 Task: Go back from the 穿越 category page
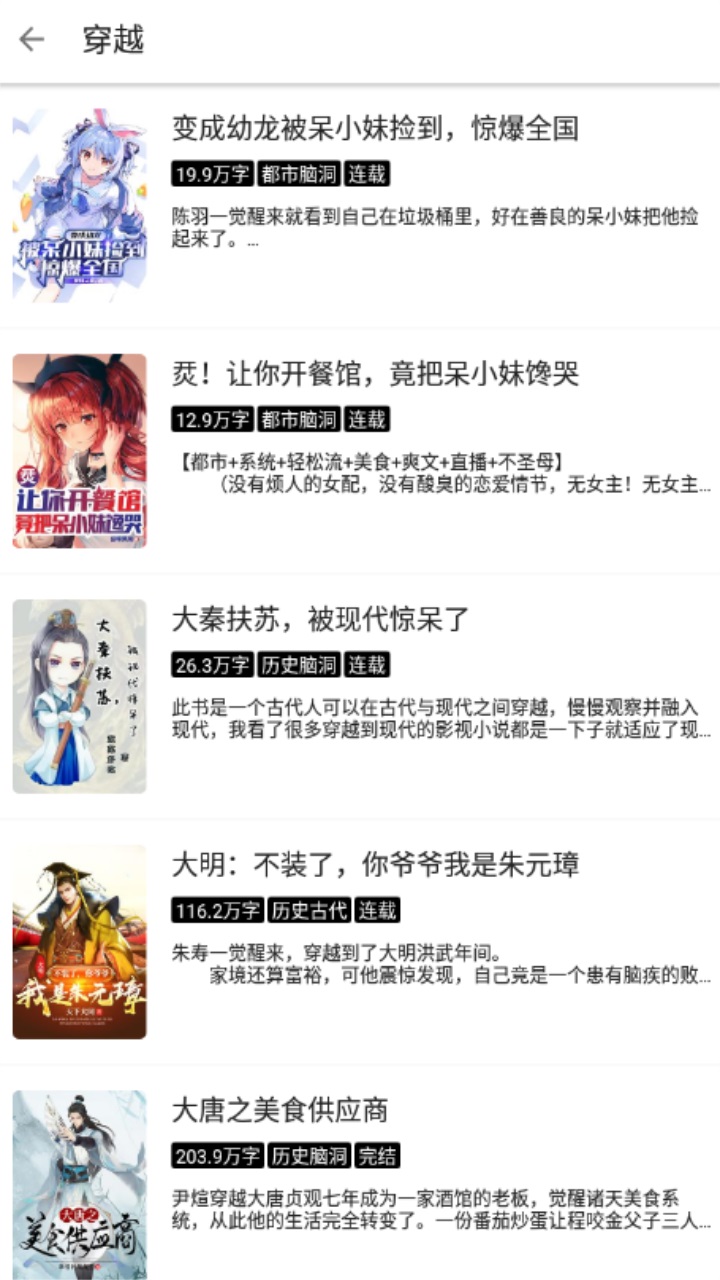pos(32,40)
